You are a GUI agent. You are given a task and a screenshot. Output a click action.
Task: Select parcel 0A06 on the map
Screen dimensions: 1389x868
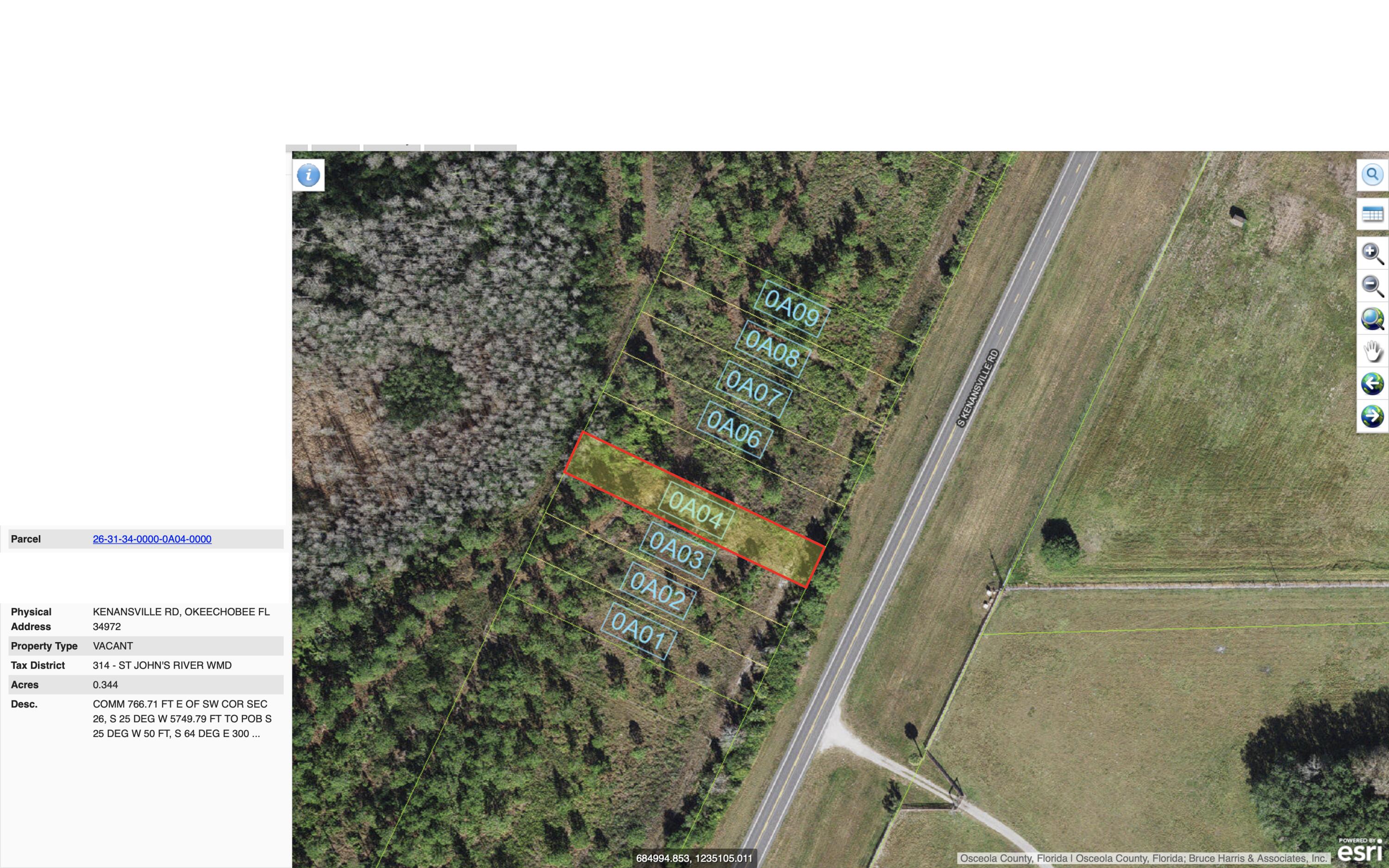click(x=734, y=430)
